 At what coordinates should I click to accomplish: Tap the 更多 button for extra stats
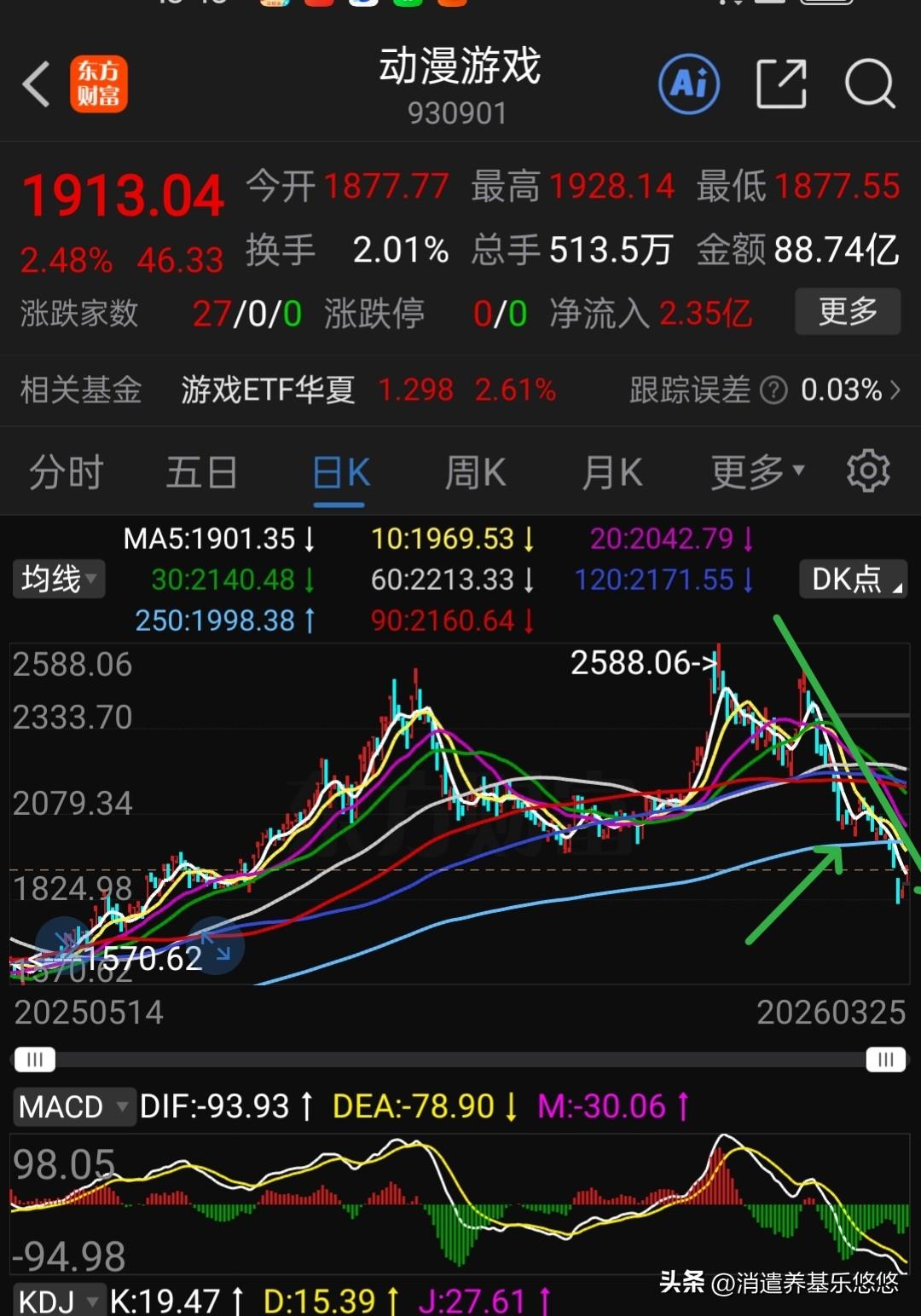coord(847,312)
